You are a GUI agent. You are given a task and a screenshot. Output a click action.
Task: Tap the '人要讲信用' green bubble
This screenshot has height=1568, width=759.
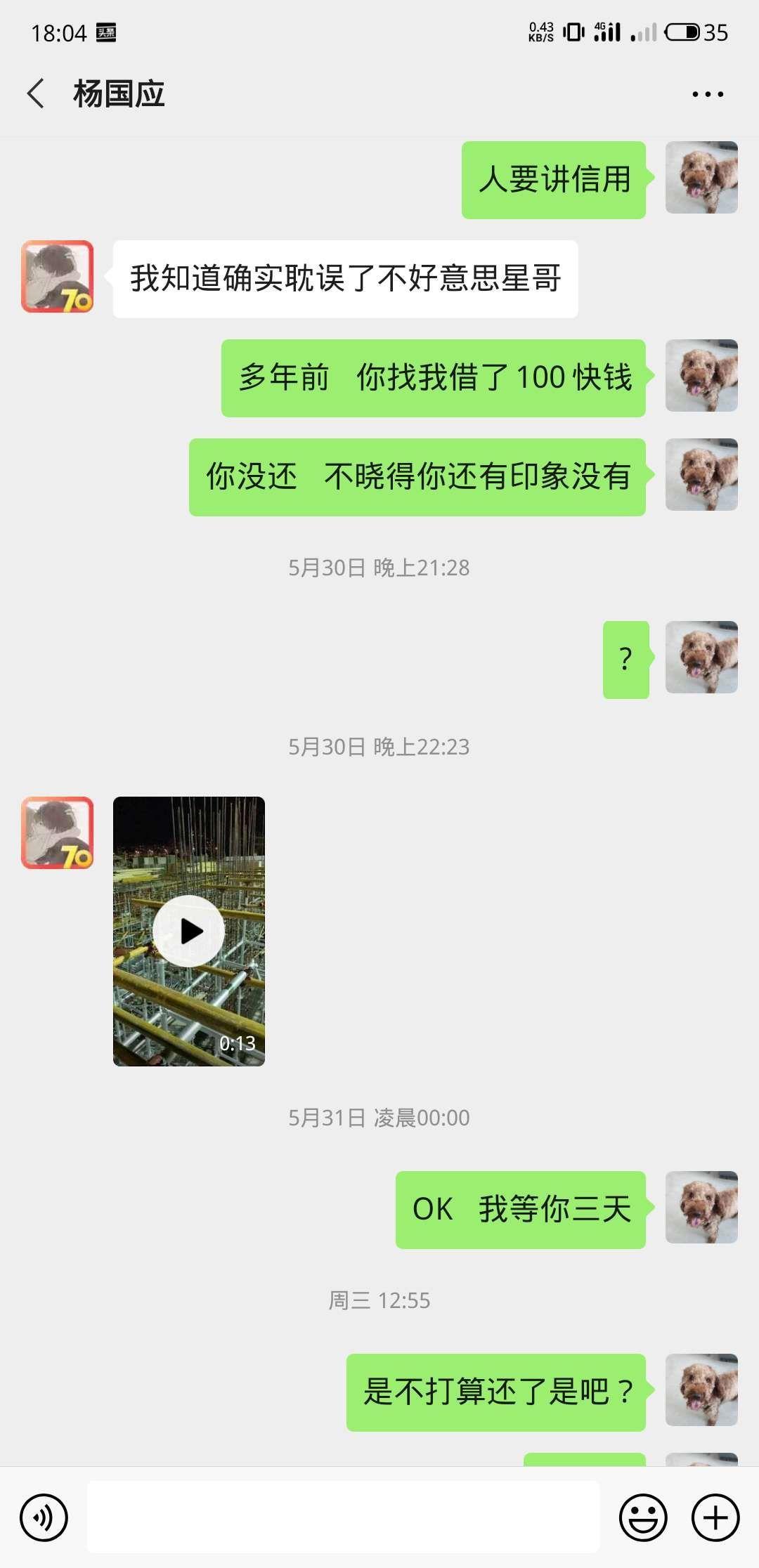554,179
